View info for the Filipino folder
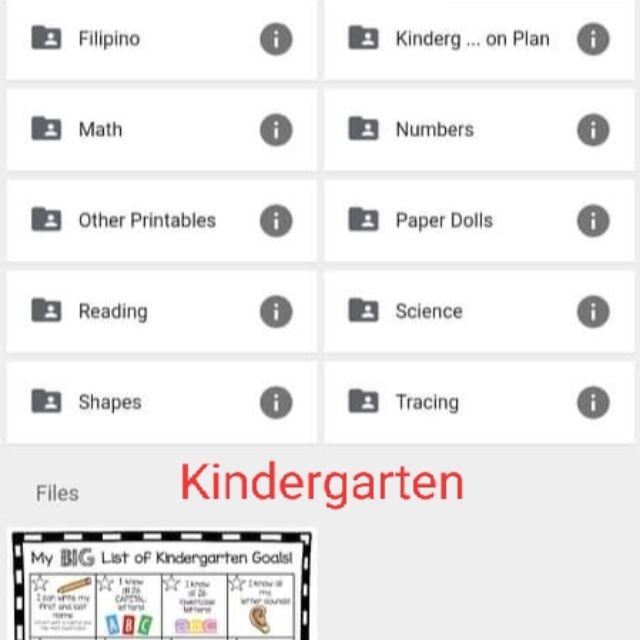The image size is (640, 640). [x=276, y=39]
